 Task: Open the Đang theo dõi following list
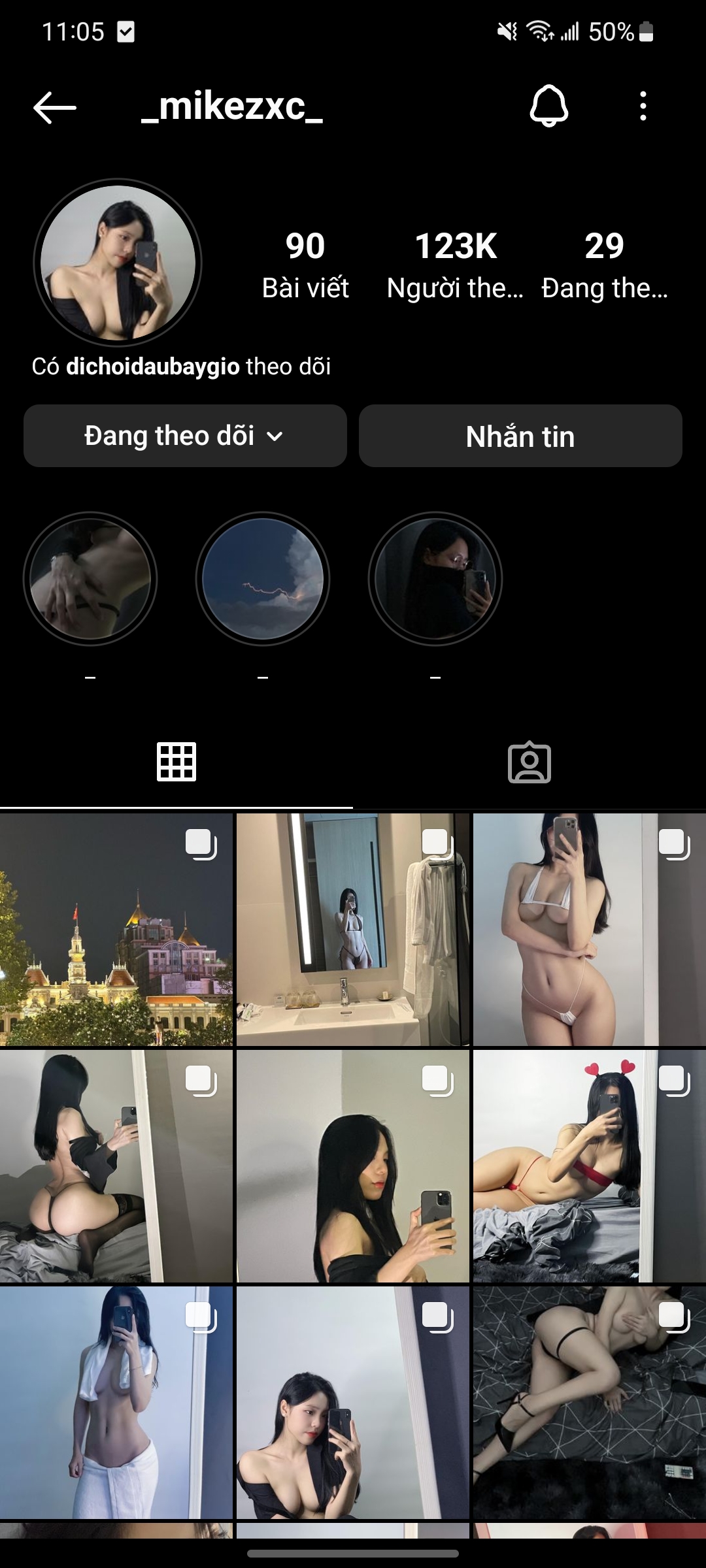pos(605,264)
